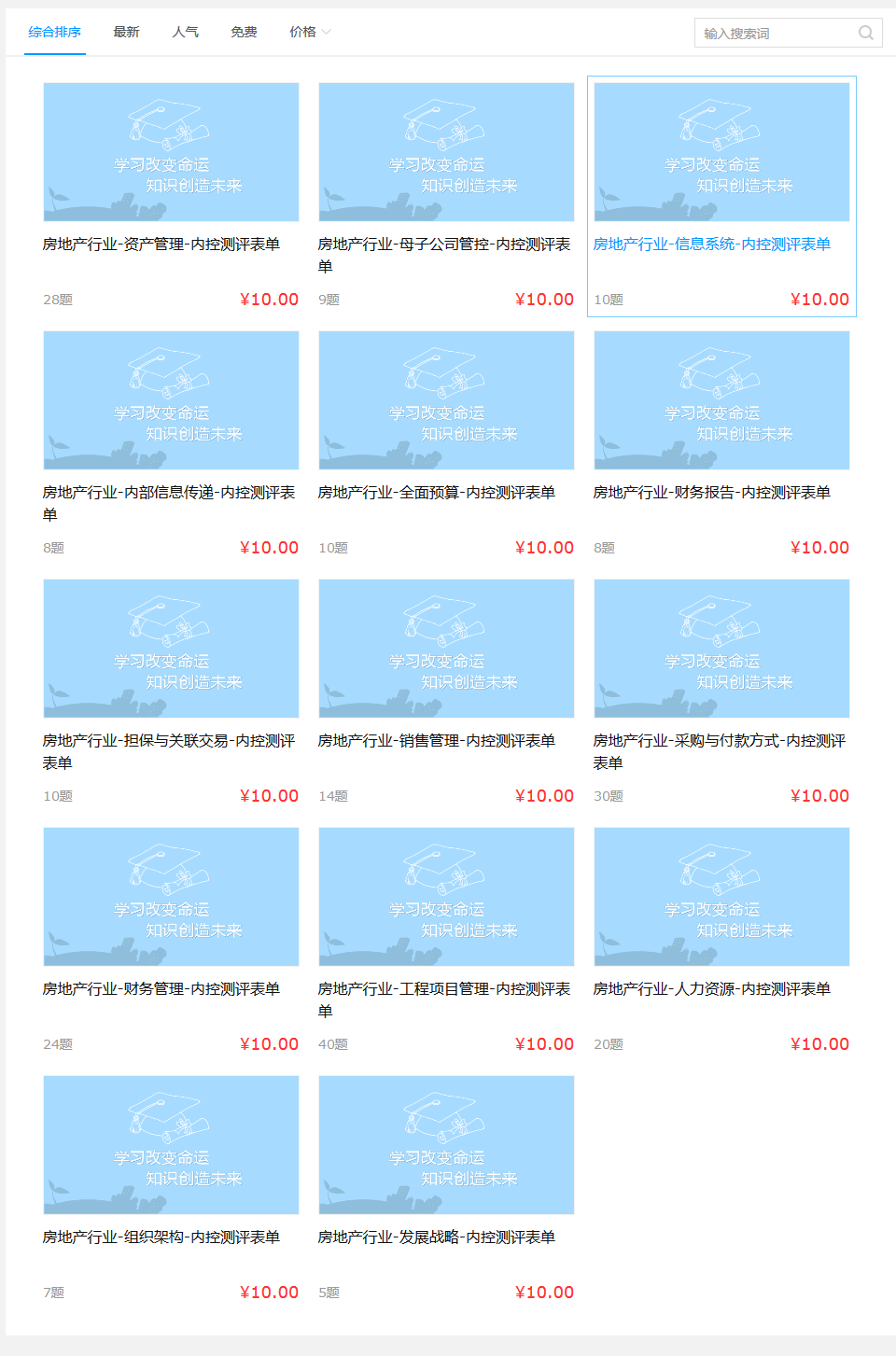Open 房地产行业-信息系统-内控测评表单 card

721,152
